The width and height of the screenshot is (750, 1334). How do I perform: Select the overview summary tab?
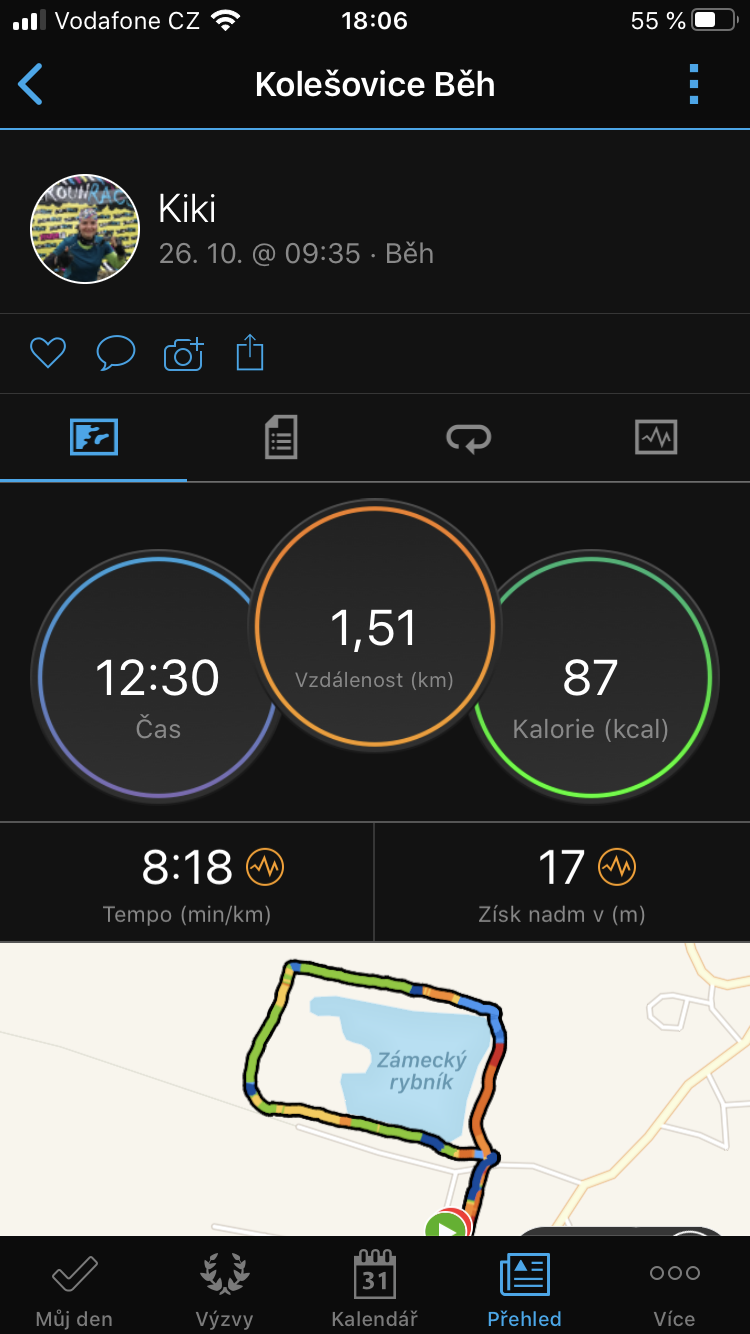coord(94,438)
